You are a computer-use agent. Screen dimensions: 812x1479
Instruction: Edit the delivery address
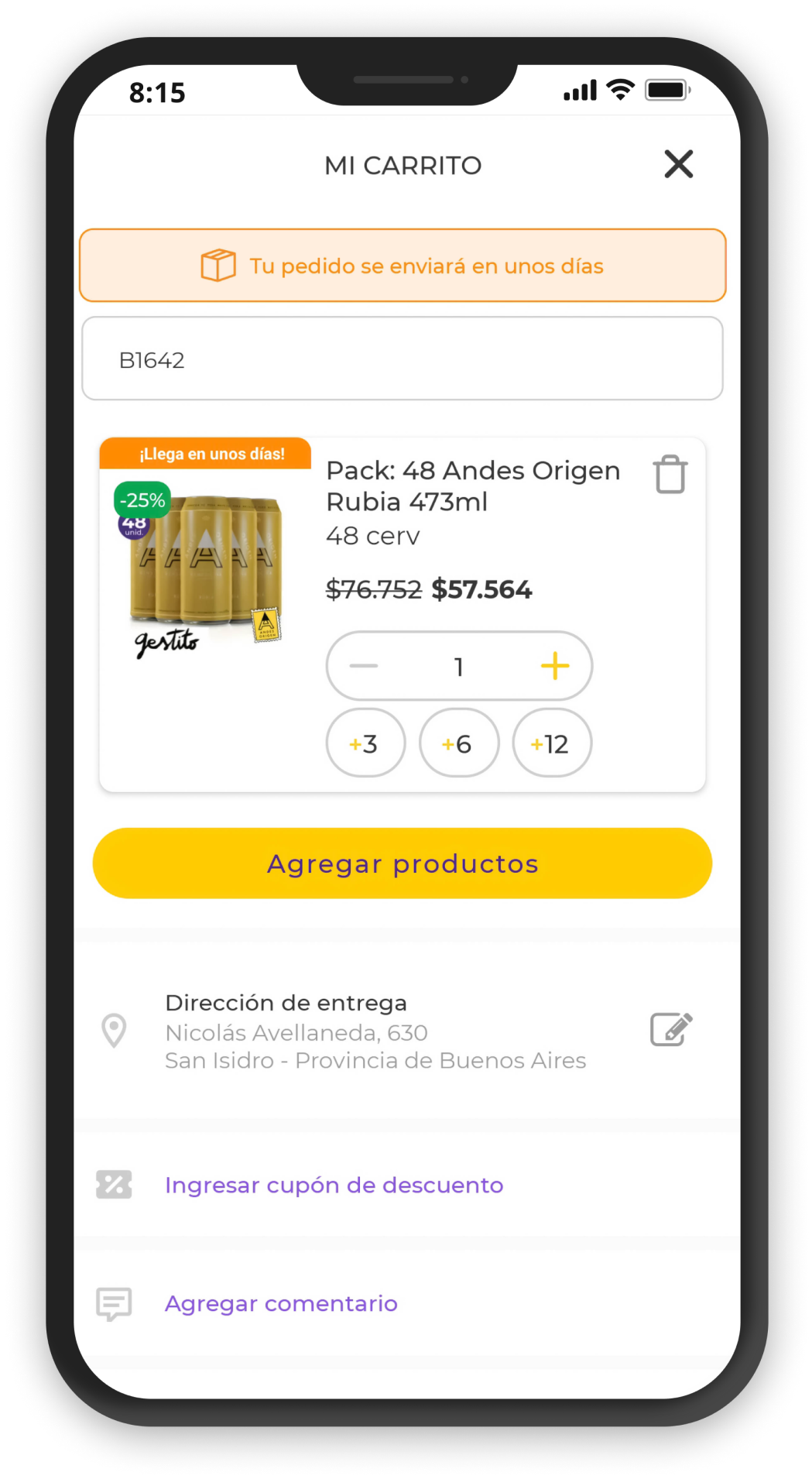coord(671,1029)
